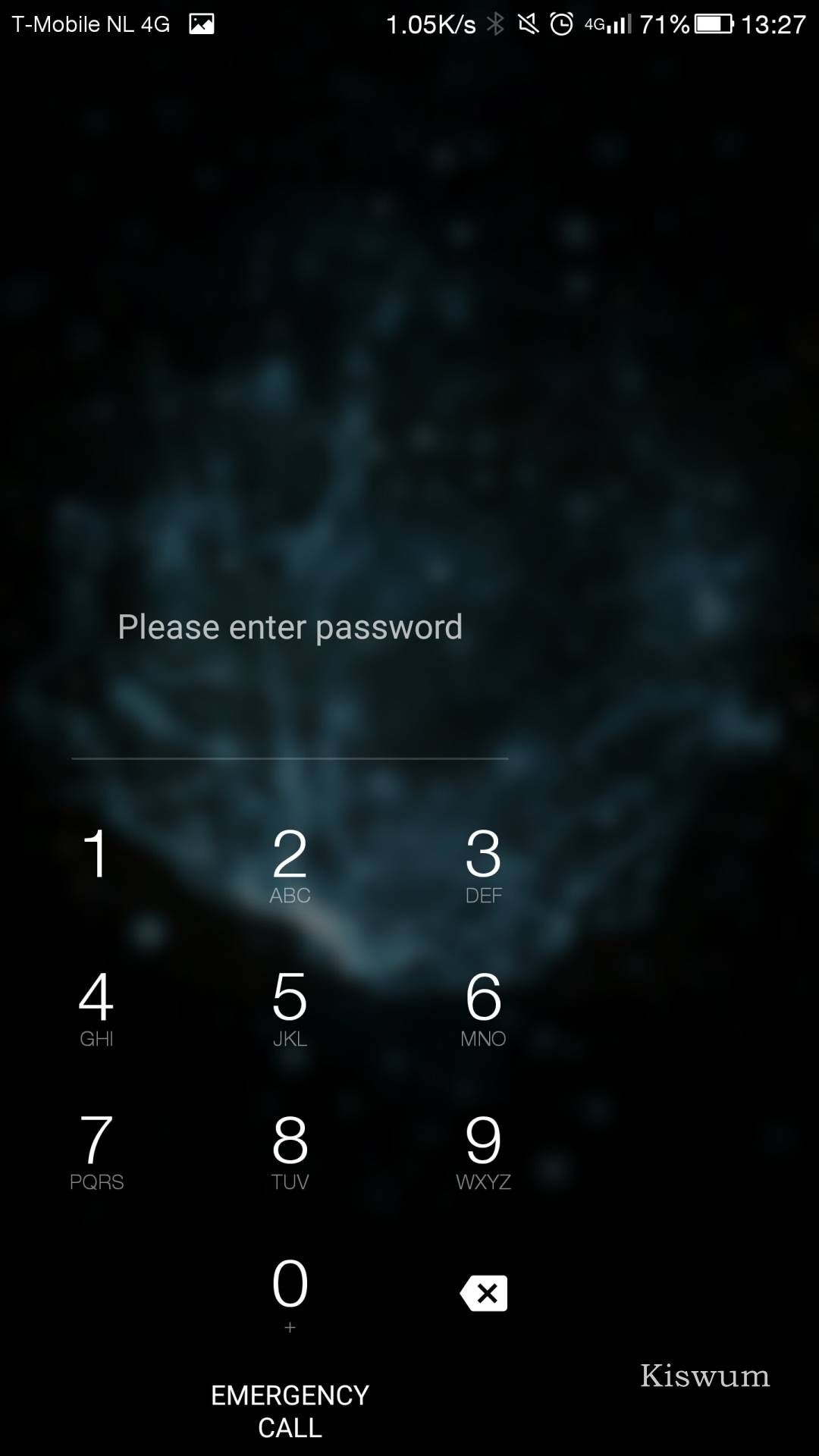The image size is (819, 1456).
Task: Tap the 2 ABC key
Action: click(290, 864)
